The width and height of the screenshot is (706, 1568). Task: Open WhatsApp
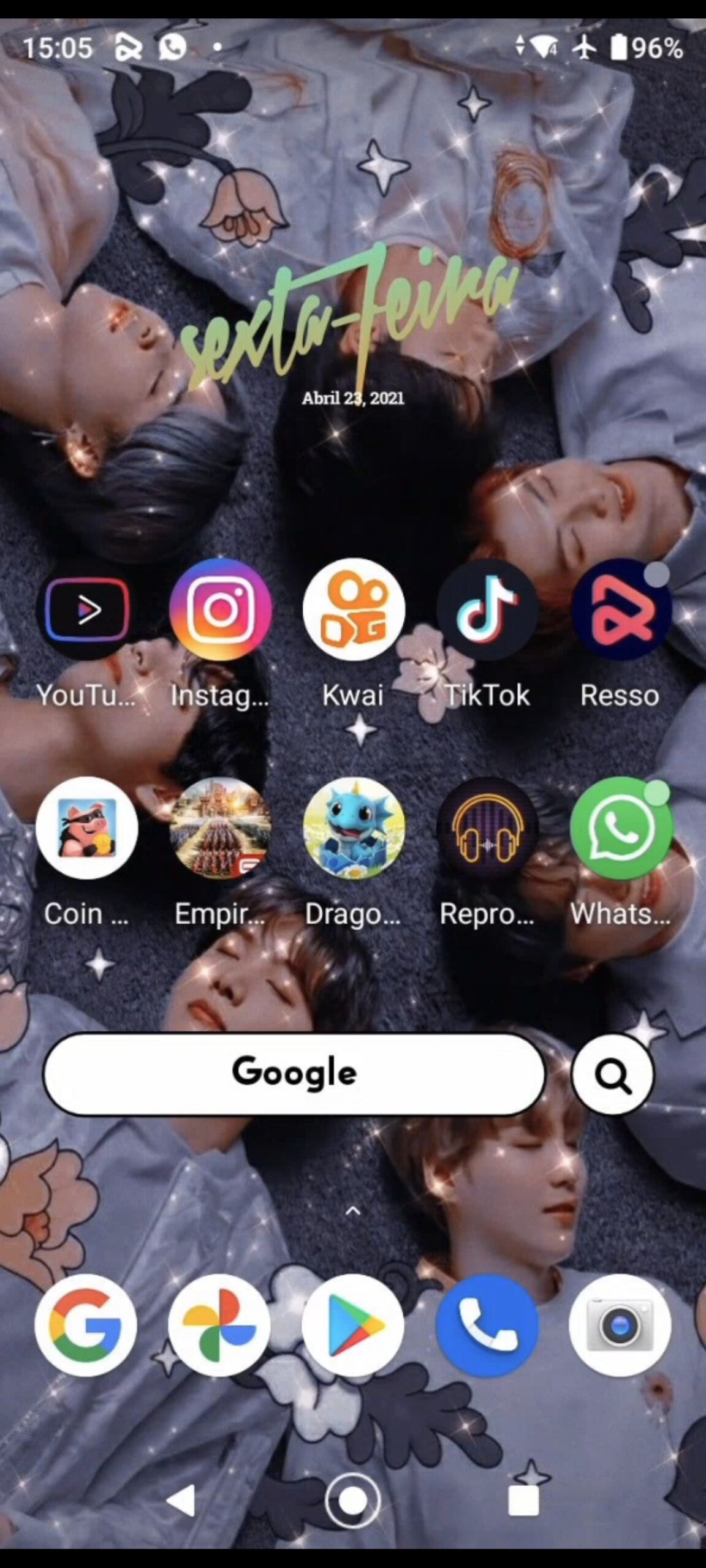tap(621, 828)
